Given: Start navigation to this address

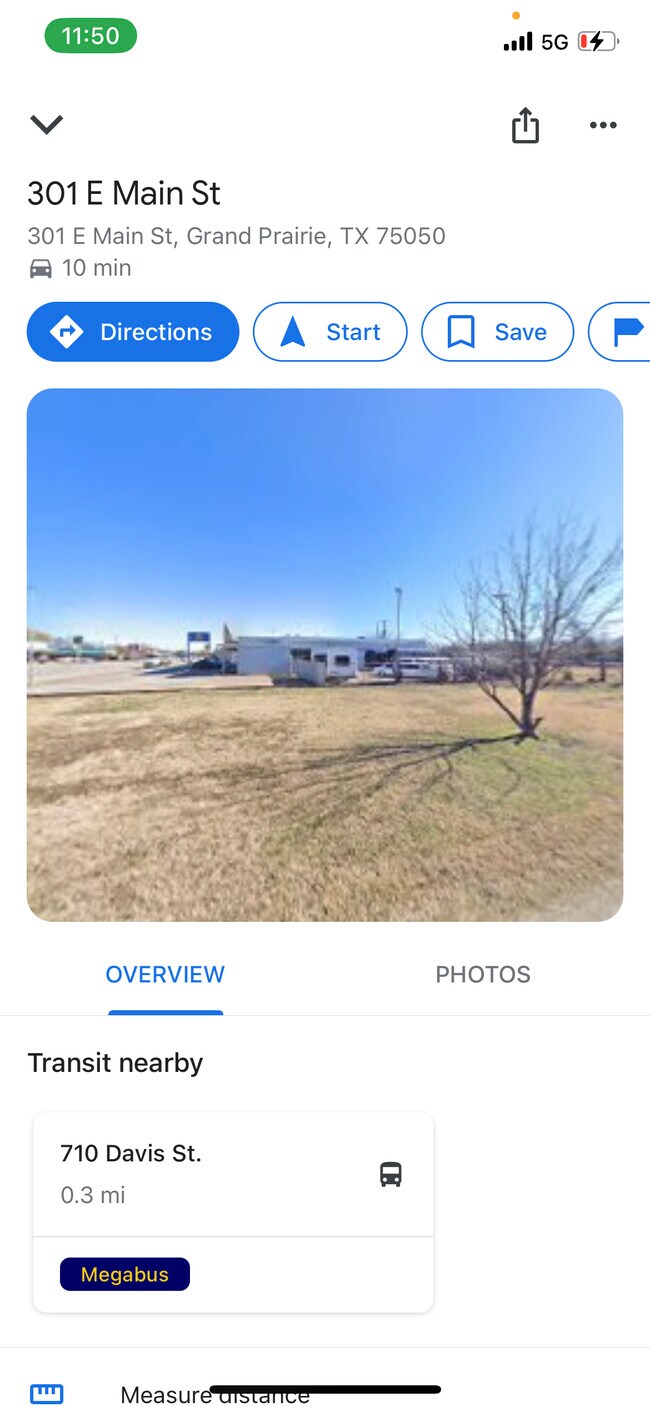Looking at the screenshot, I should point(330,332).
